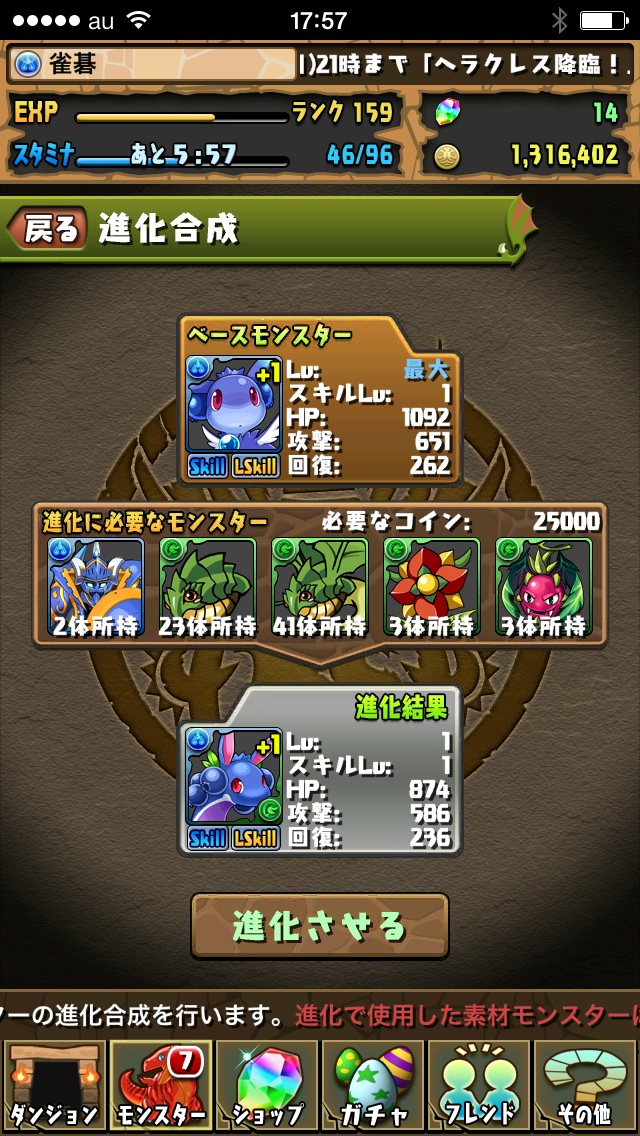Select the green dragon material with 41体所持
Viewport: 640px width, 1136px height.
(x=319, y=586)
